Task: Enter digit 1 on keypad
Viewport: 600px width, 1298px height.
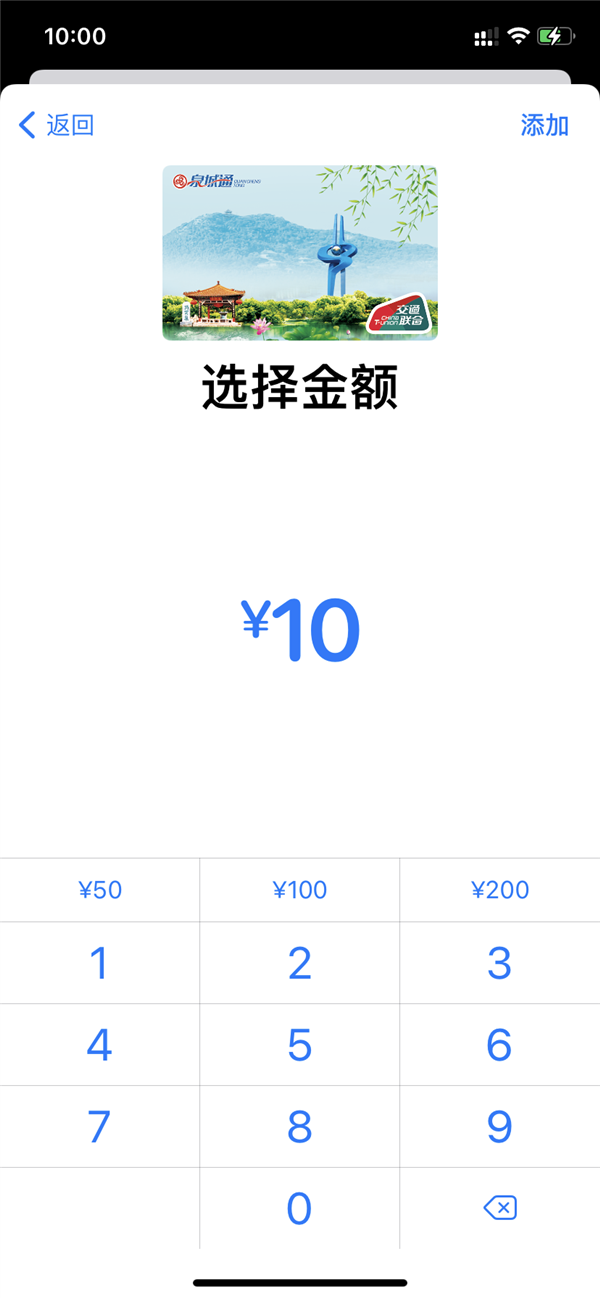Action: tap(99, 963)
